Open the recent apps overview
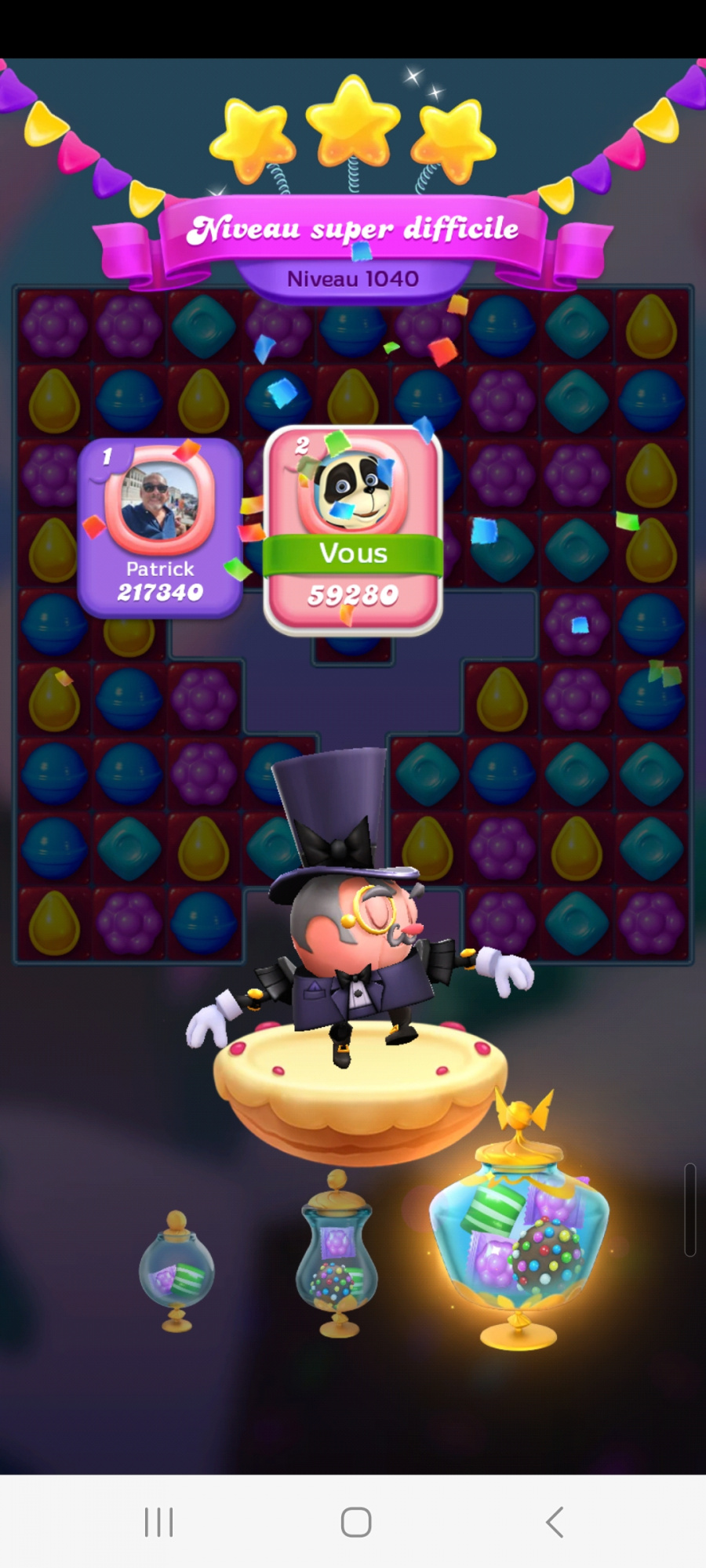Viewport: 706px width, 1568px height. coord(158,1522)
